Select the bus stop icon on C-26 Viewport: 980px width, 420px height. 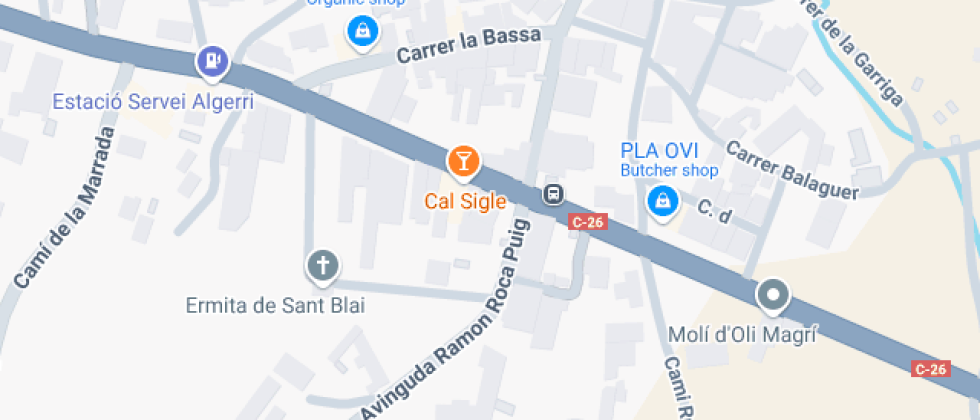coord(552,194)
